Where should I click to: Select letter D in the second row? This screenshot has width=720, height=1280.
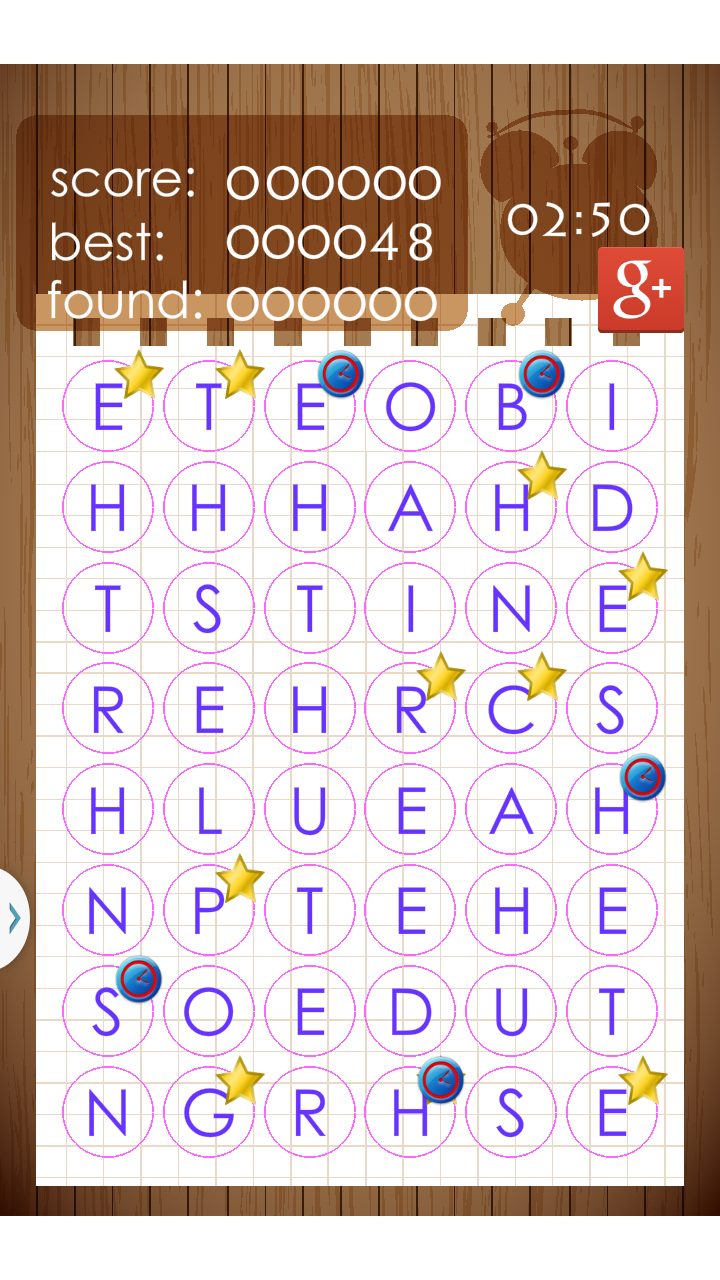tap(611, 508)
